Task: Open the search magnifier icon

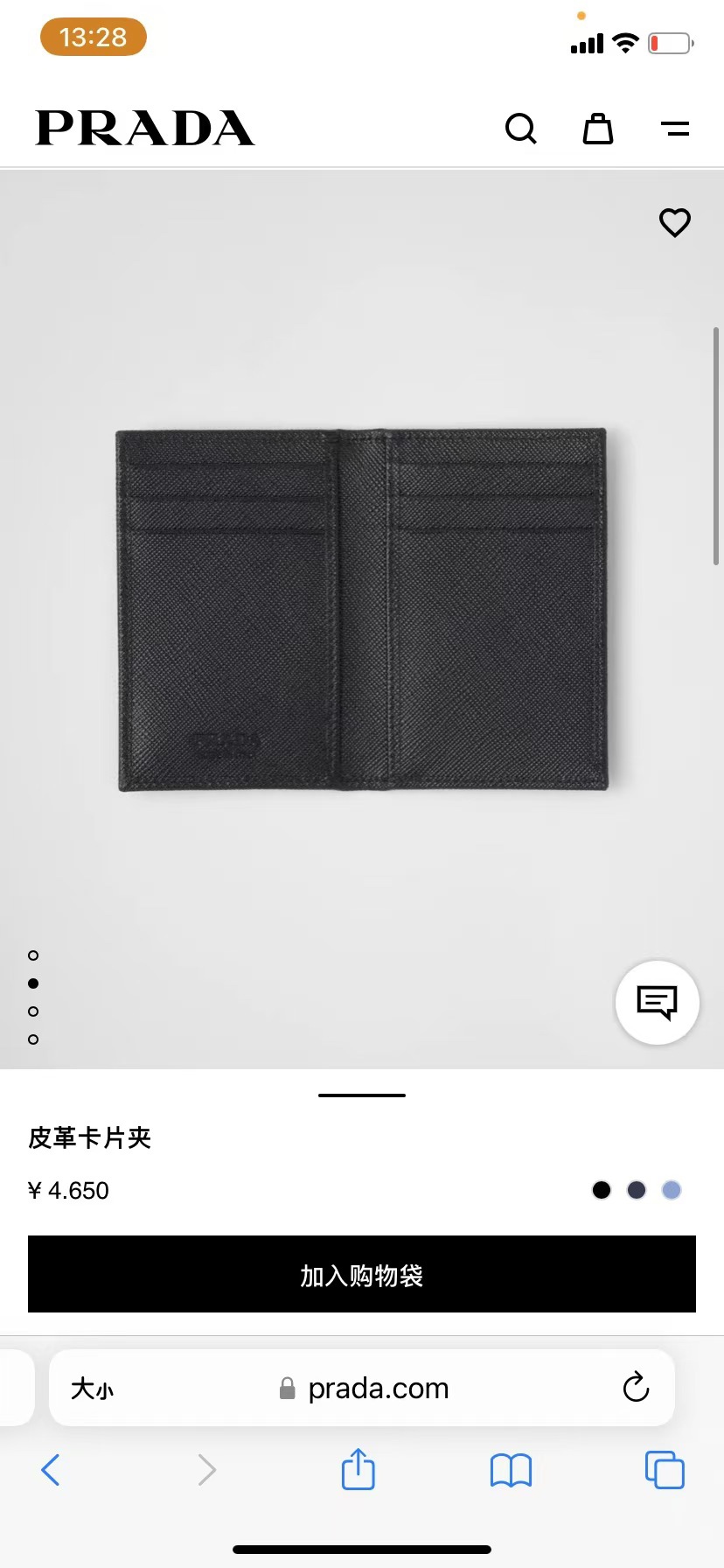Action: click(520, 129)
